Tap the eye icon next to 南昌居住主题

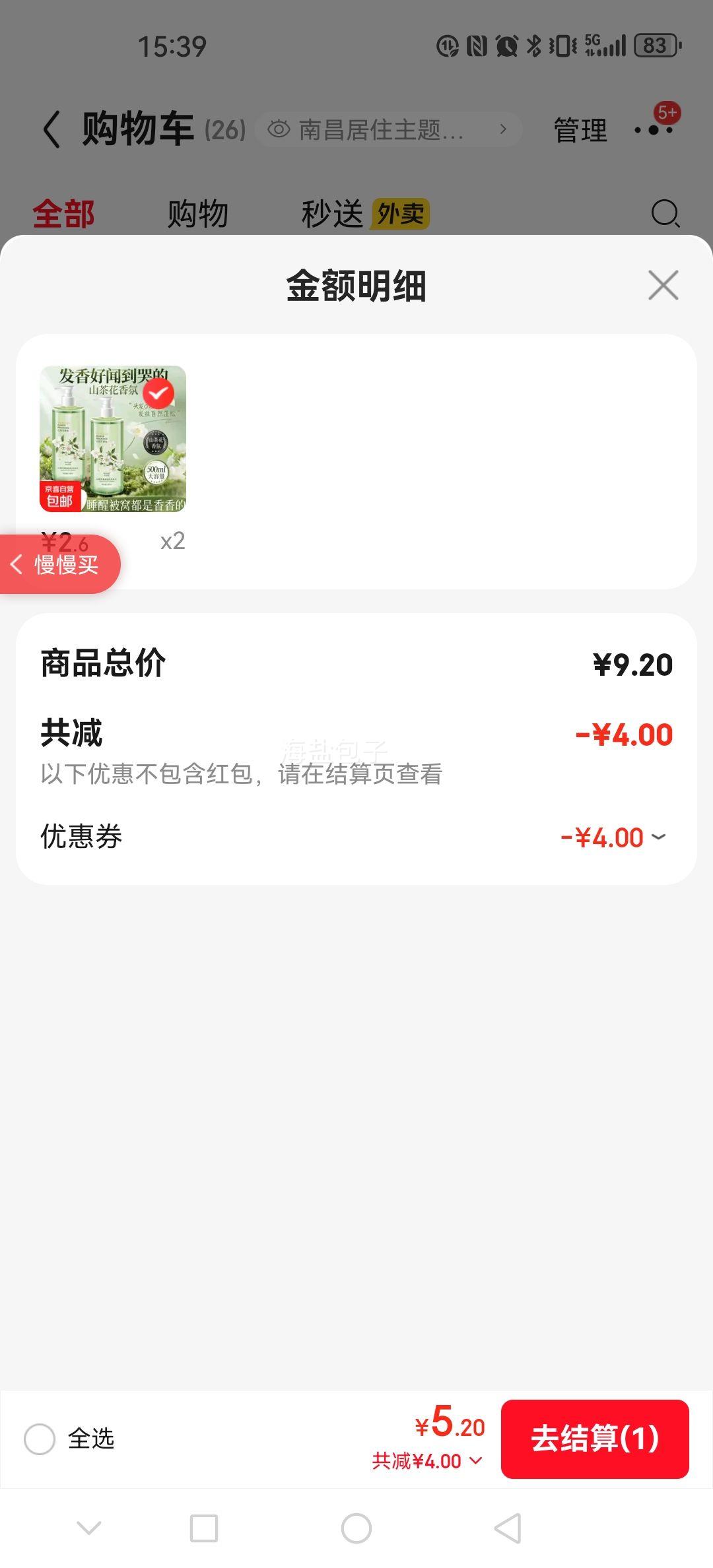278,129
